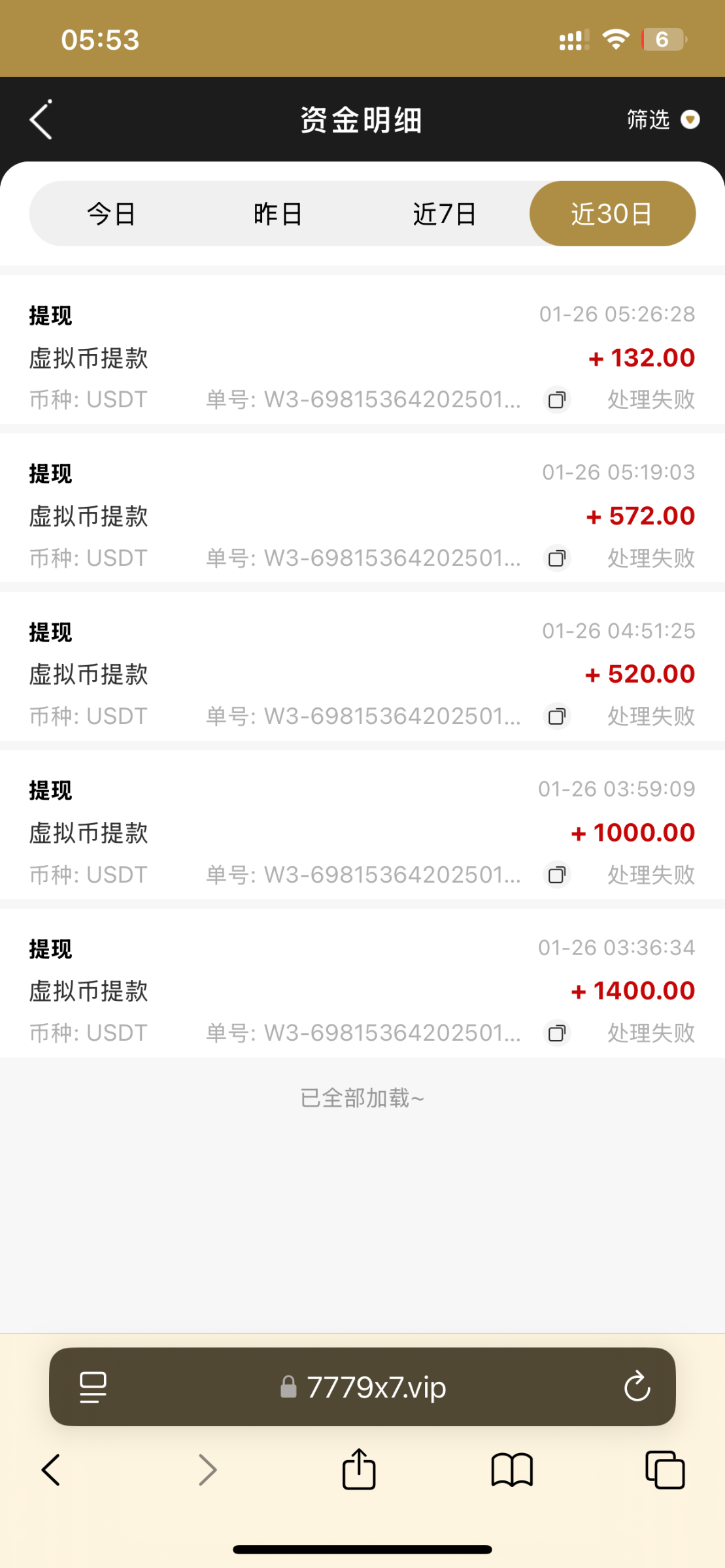This screenshot has height=1568, width=725.
Task: Show all open browser tabs
Action: pyautogui.click(x=665, y=1470)
